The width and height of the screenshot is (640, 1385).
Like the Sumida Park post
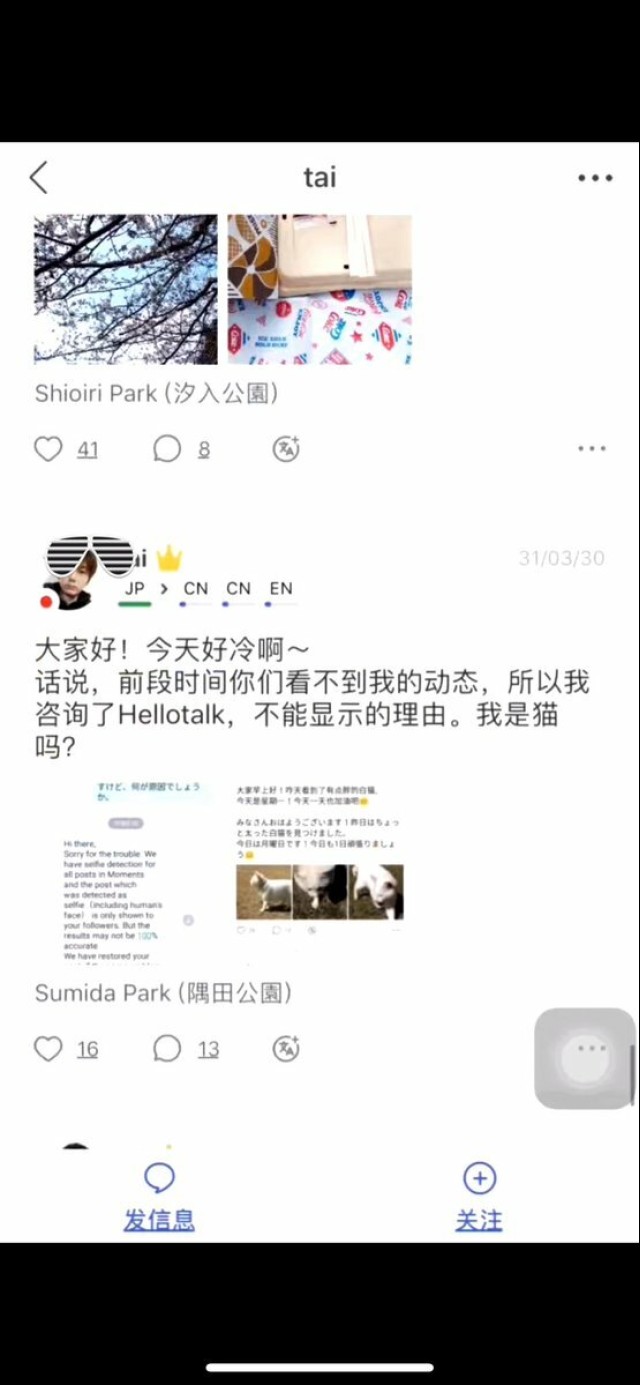[49, 1049]
